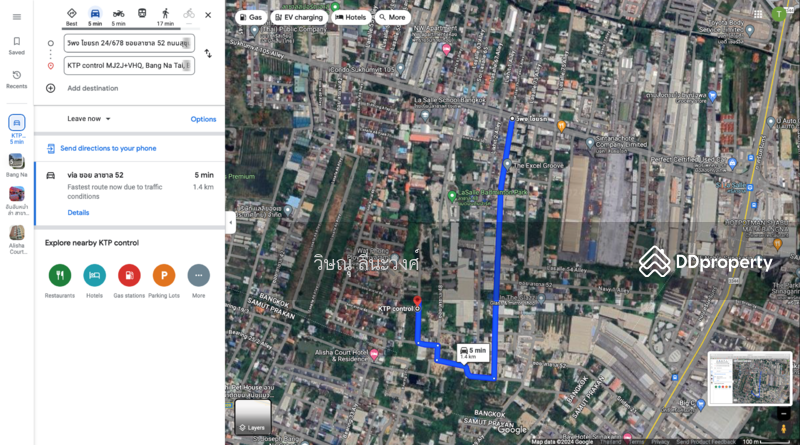The height and width of the screenshot is (445, 800).
Task: View Details of the 5 min route
Action: [x=78, y=212]
